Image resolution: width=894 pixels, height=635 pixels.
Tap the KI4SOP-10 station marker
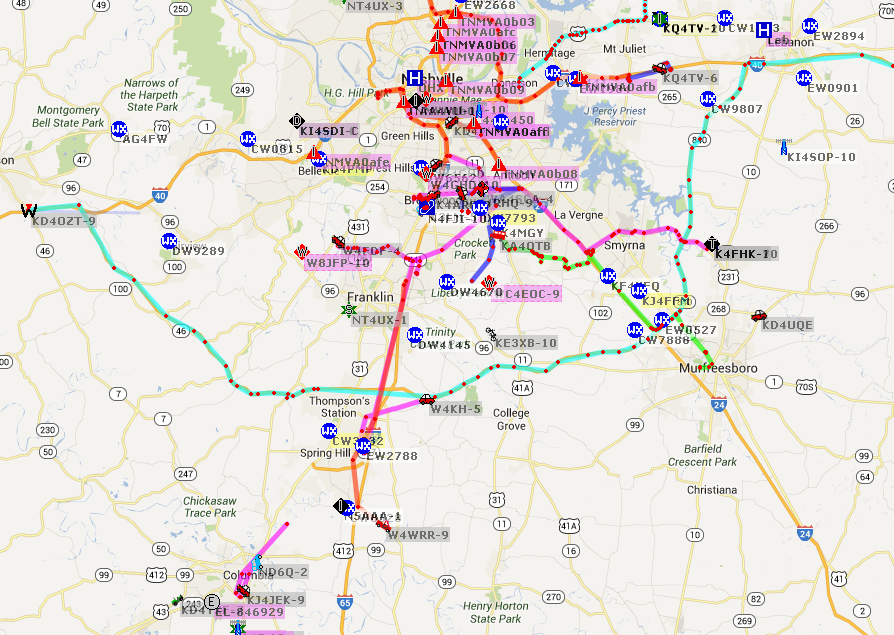click(x=783, y=147)
